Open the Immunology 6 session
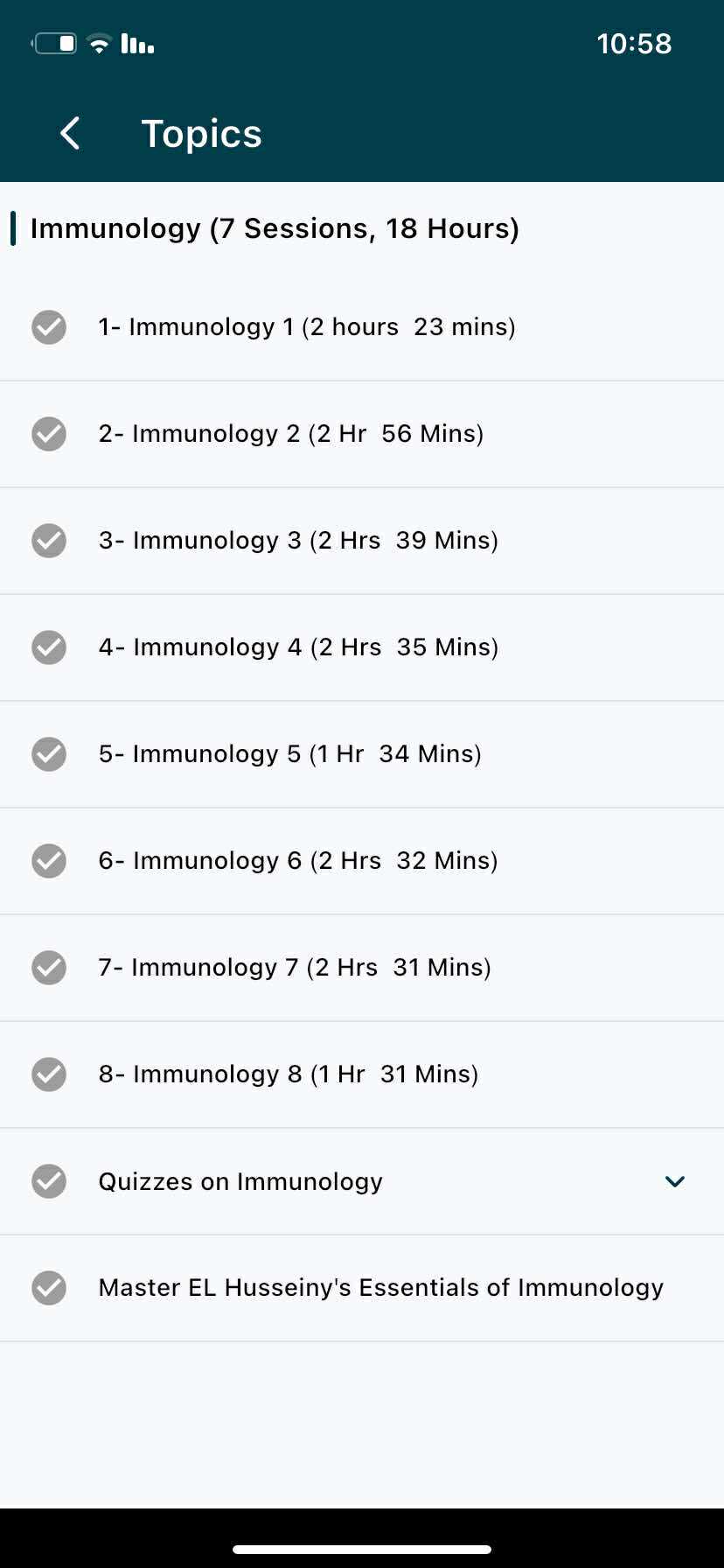Viewport: 724px width, 1568px height. (297, 861)
